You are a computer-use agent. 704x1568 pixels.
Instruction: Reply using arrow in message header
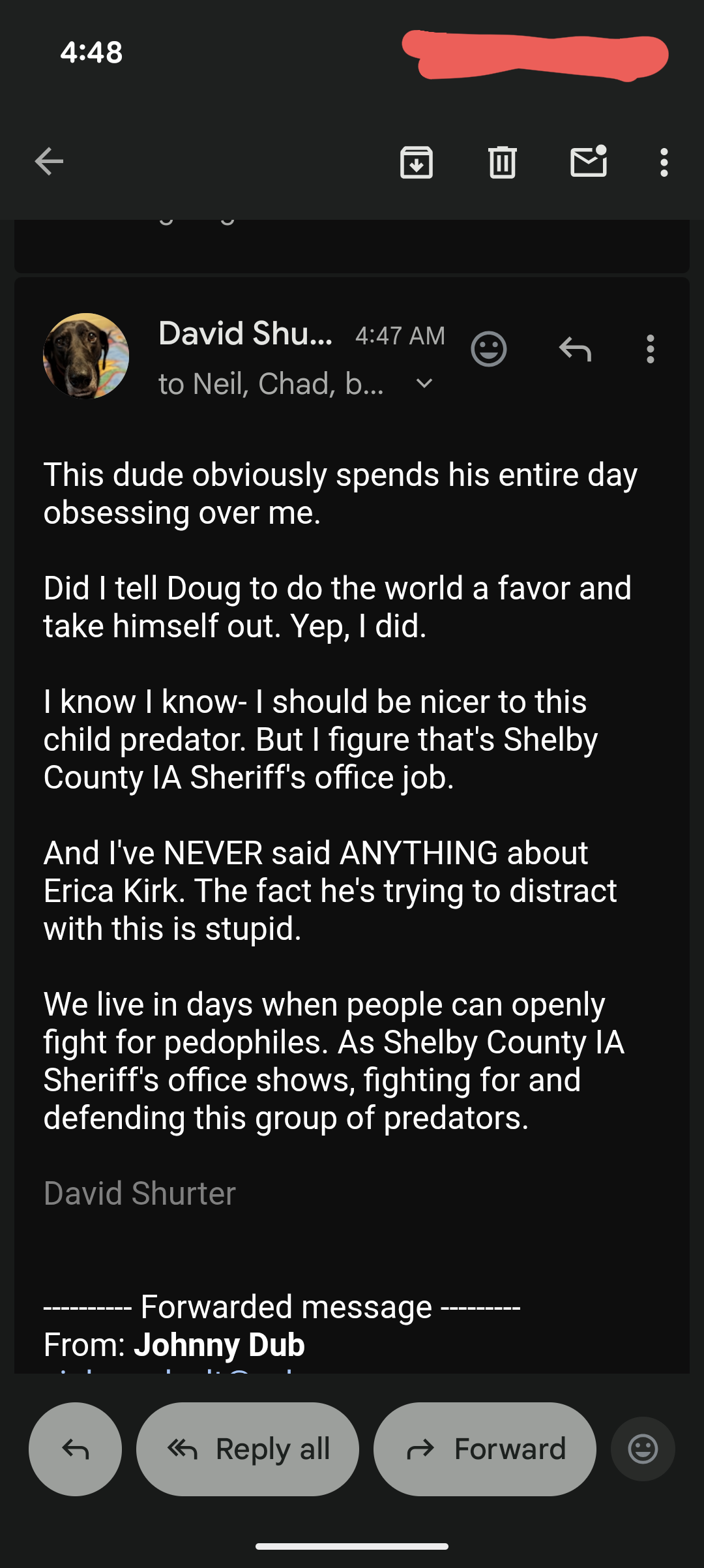coord(575,350)
